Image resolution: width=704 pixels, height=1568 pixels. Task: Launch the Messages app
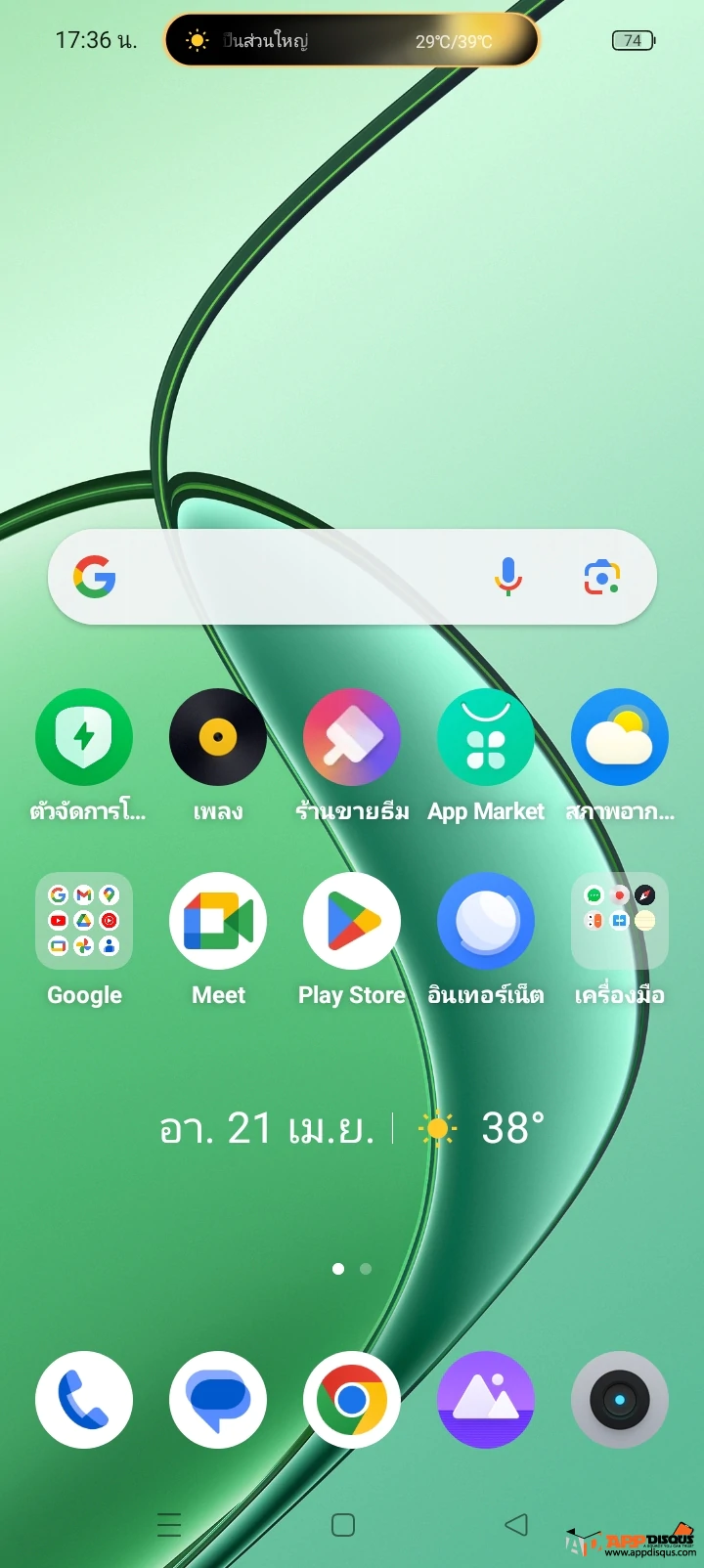(x=218, y=1400)
